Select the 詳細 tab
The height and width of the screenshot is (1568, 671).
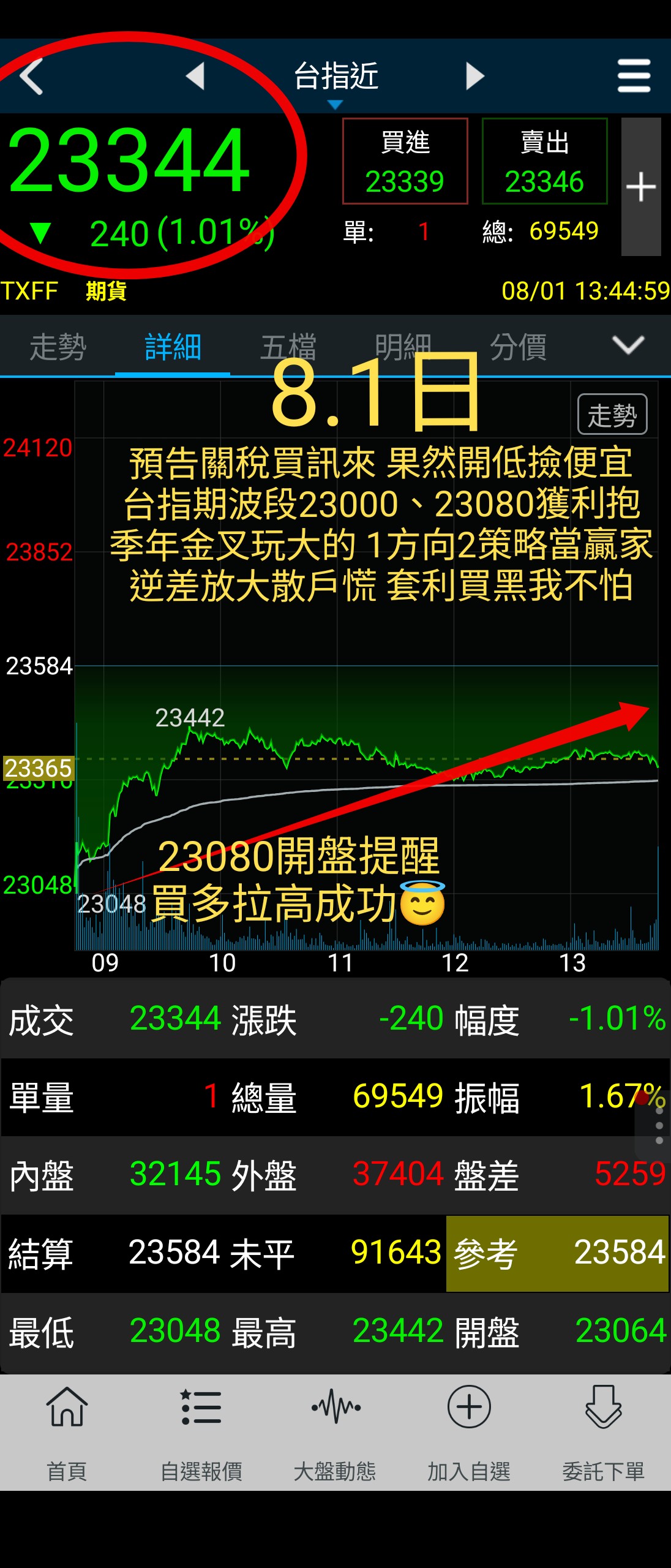click(173, 347)
